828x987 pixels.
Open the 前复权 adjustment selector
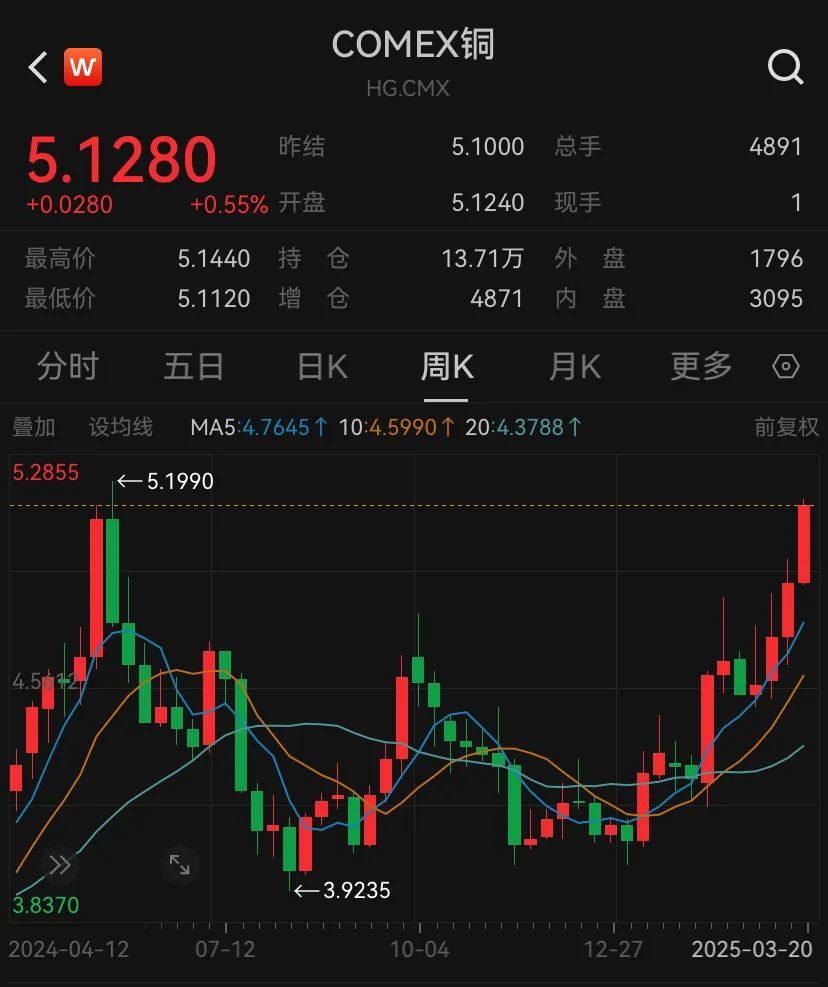(x=785, y=426)
